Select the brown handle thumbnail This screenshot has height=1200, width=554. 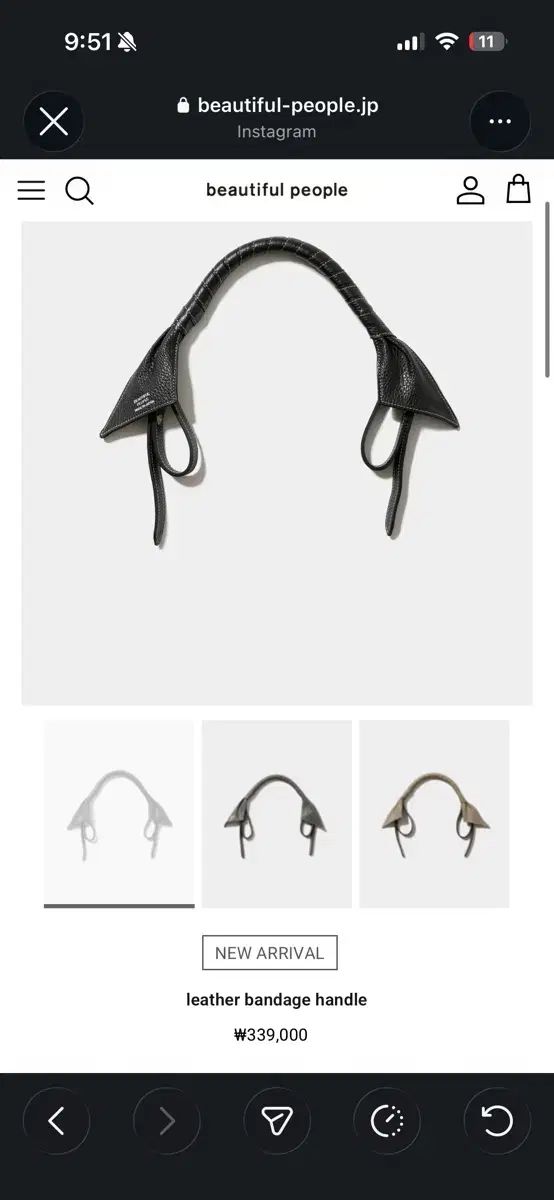tap(434, 813)
